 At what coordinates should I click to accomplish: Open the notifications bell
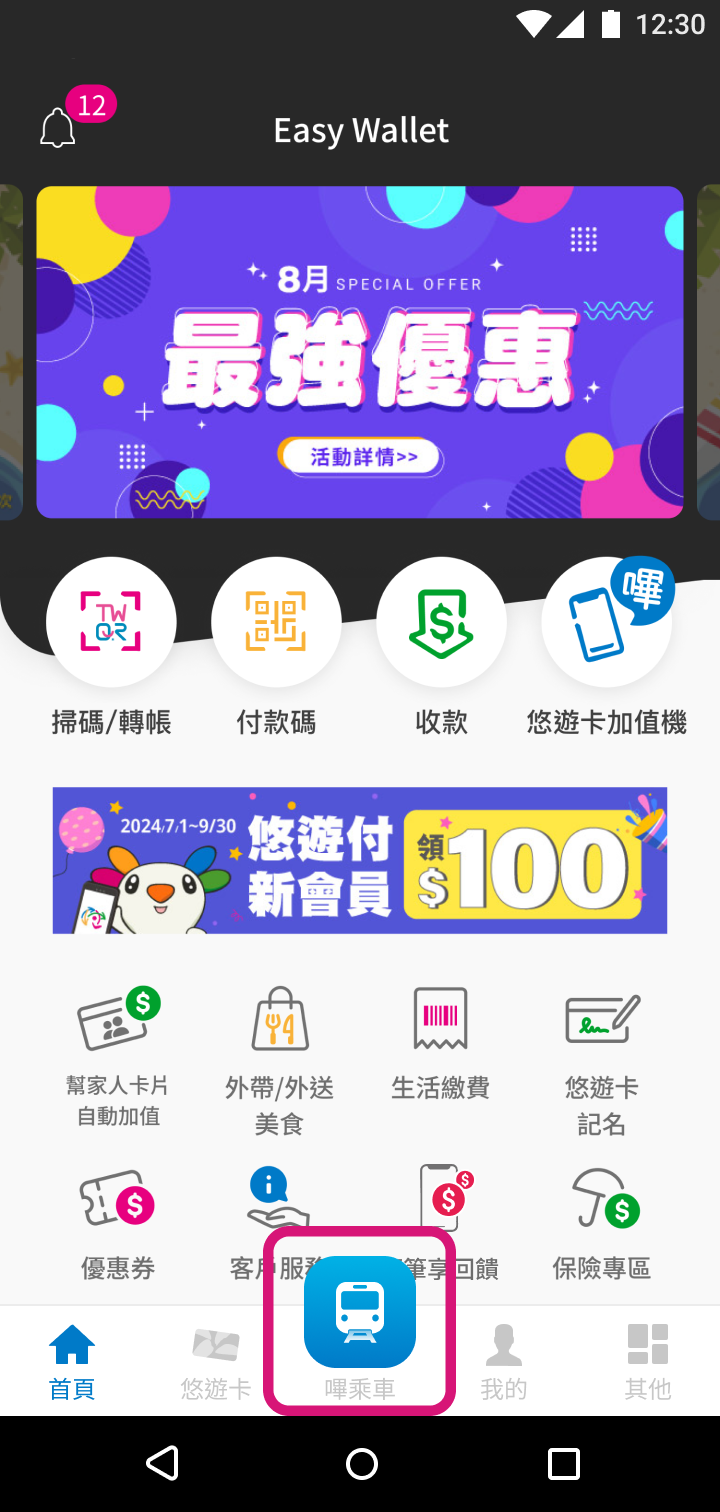pos(58,128)
